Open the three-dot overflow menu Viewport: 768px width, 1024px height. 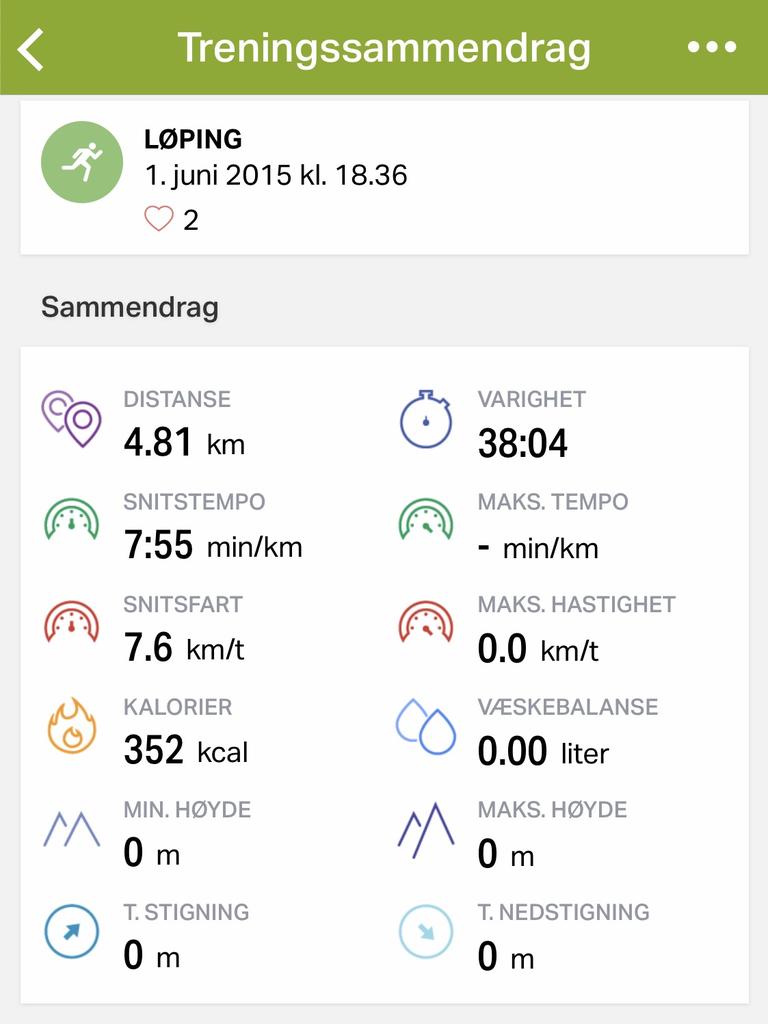tap(712, 48)
